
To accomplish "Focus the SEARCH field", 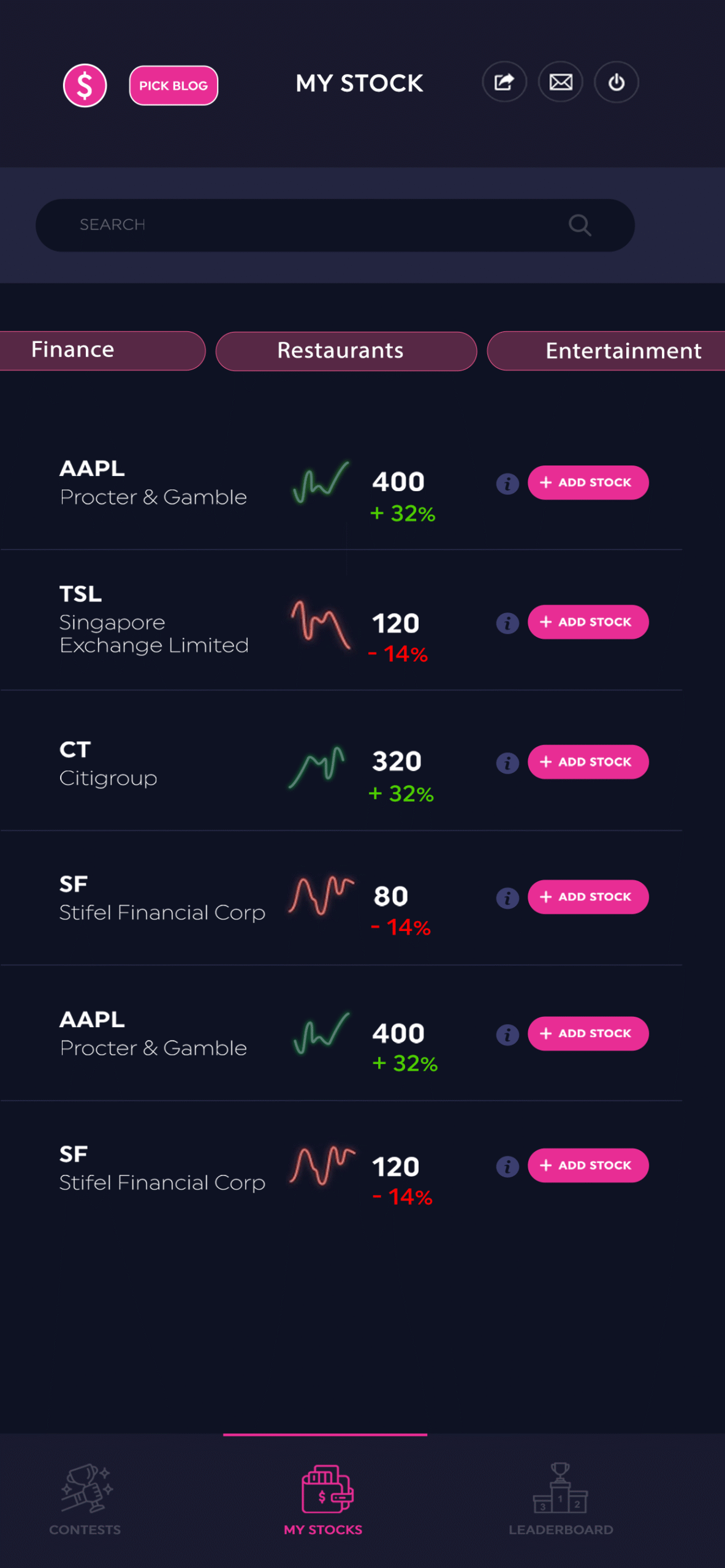I will pyautogui.click(x=335, y=225).
